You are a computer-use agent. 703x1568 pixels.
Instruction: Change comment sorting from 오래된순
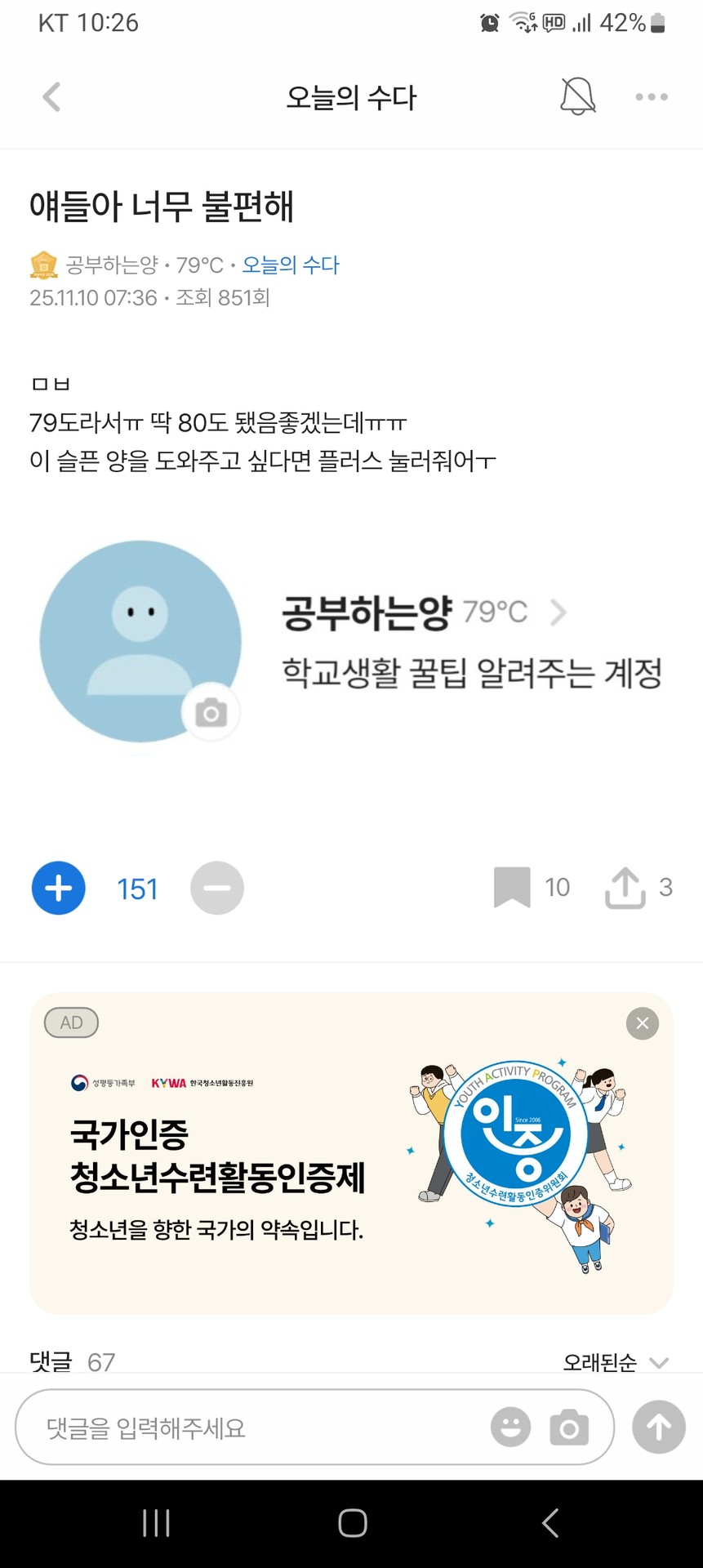[616, 1362]
